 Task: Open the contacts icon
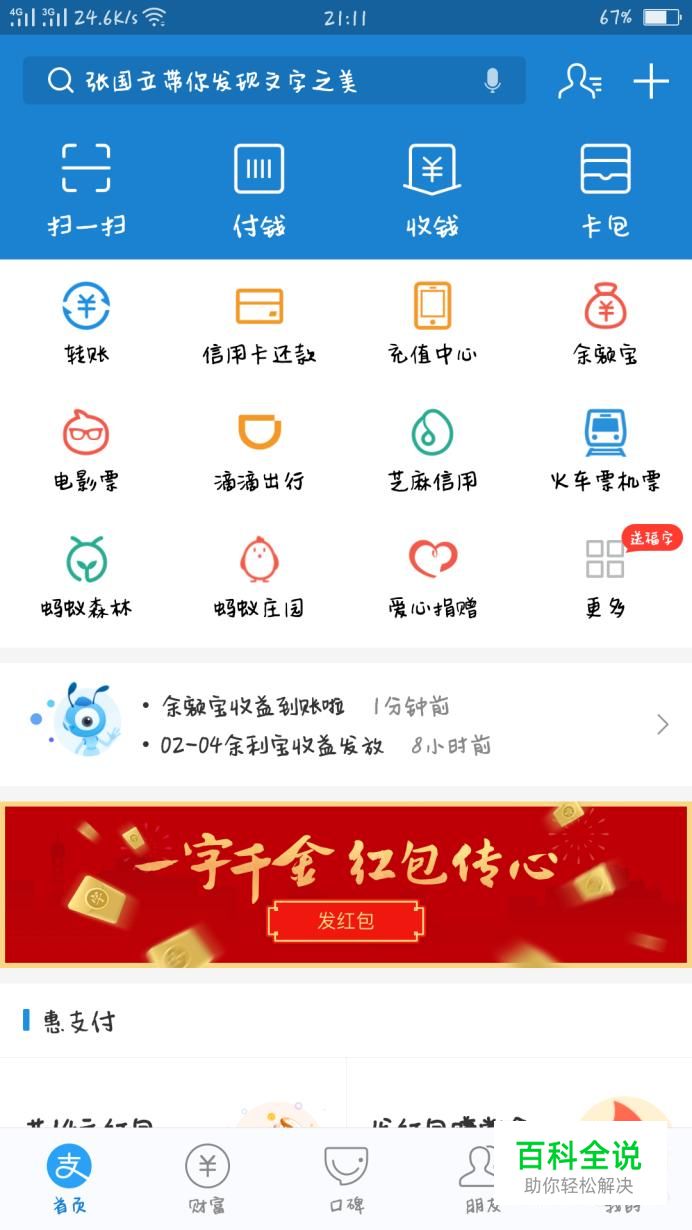[579, 81]
